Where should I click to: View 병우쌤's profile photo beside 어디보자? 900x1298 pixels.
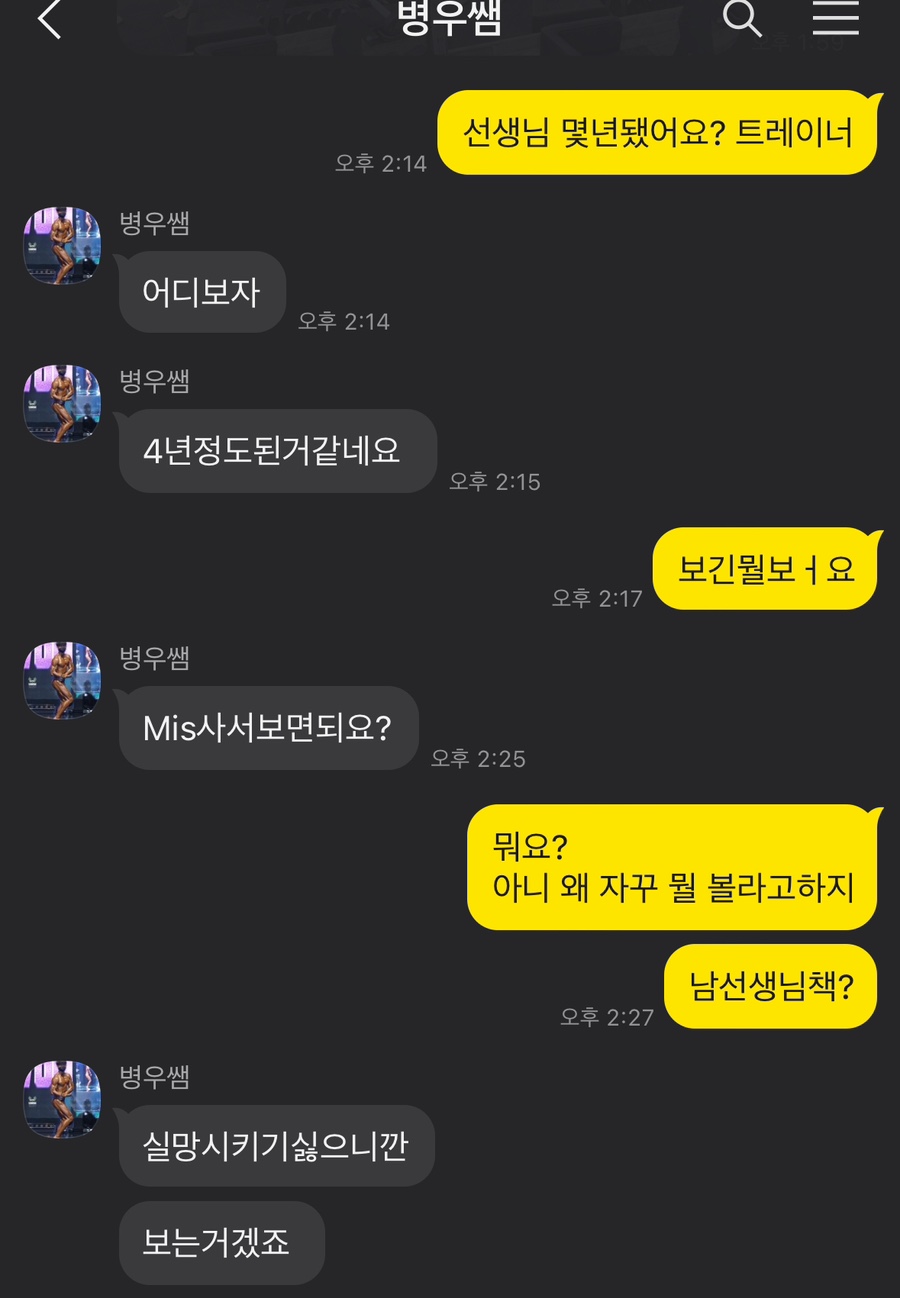coord(62,246)
